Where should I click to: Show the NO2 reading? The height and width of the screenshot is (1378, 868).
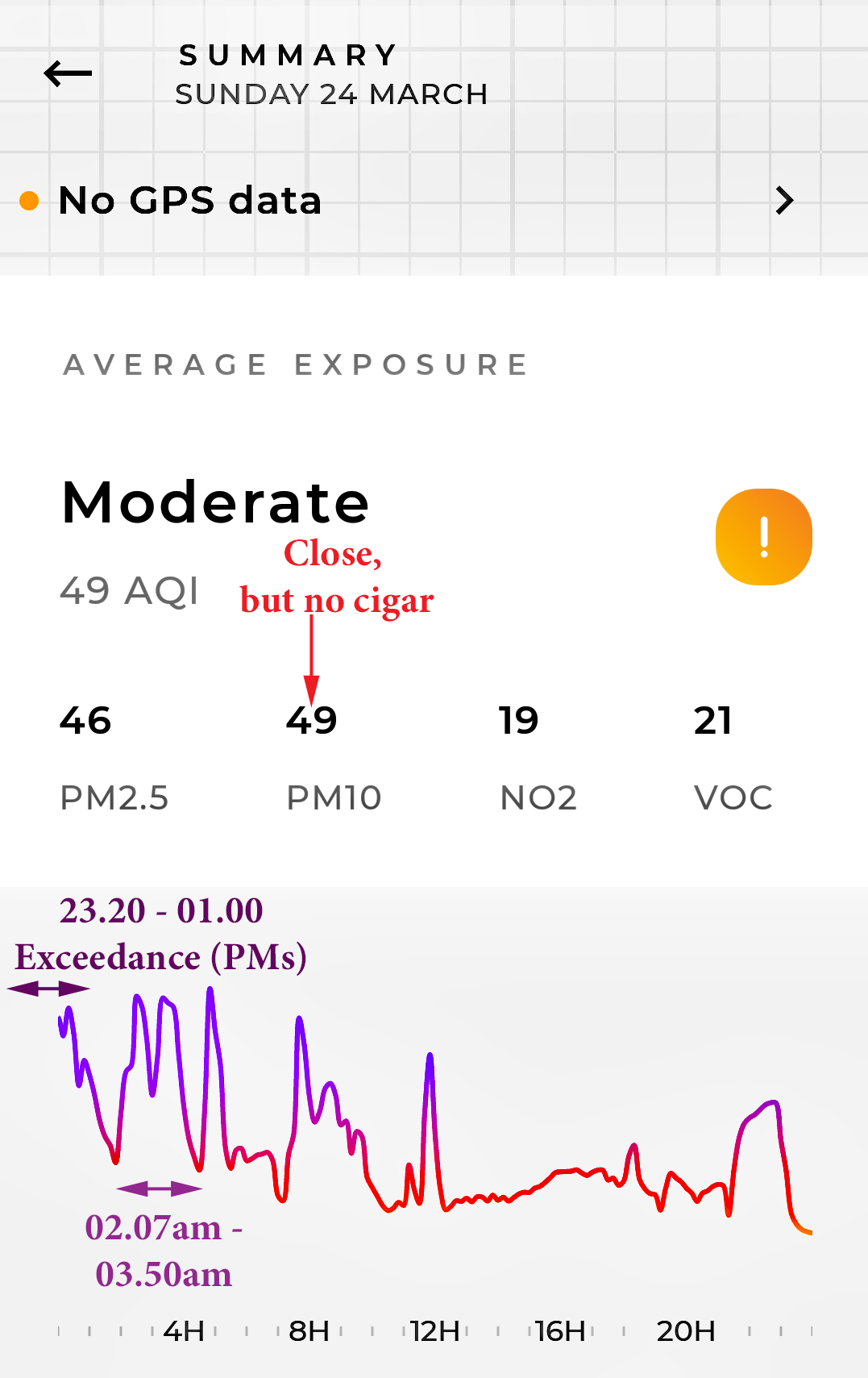pyautogui.click(x=538, y=756)
